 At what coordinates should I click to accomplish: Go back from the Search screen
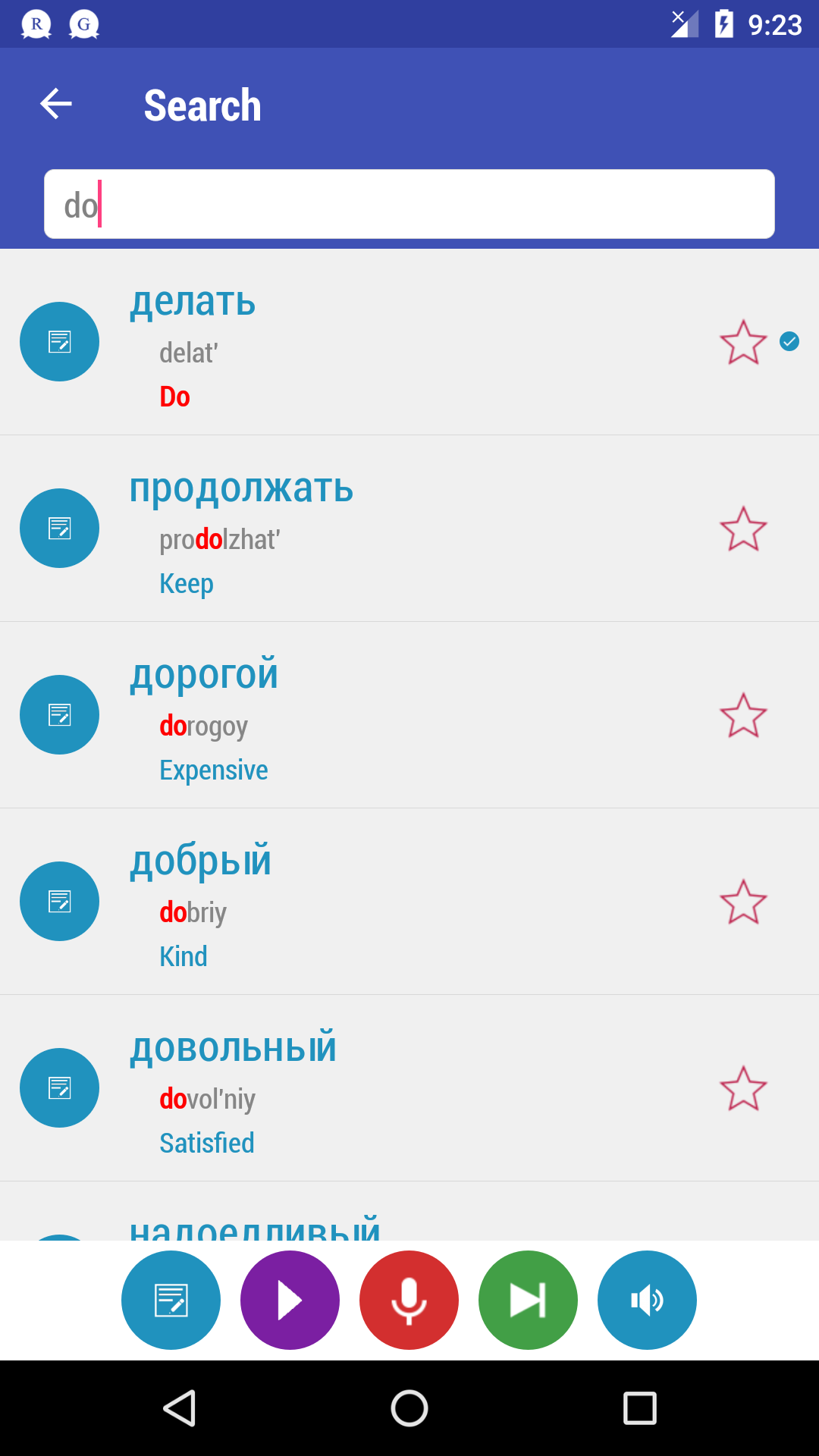click(x=56, y=104)
